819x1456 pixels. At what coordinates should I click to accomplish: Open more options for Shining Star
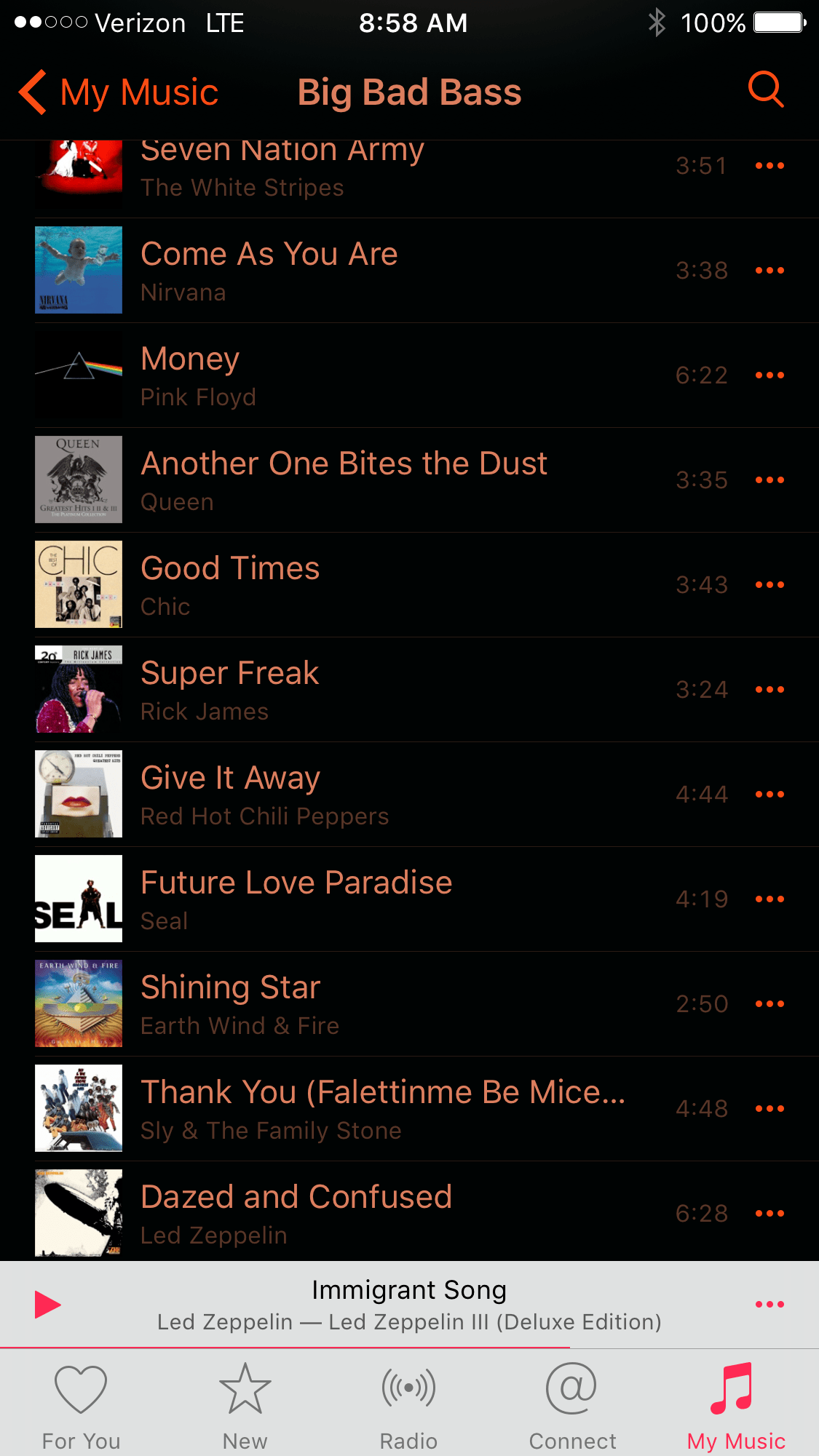pos(769,1004)
